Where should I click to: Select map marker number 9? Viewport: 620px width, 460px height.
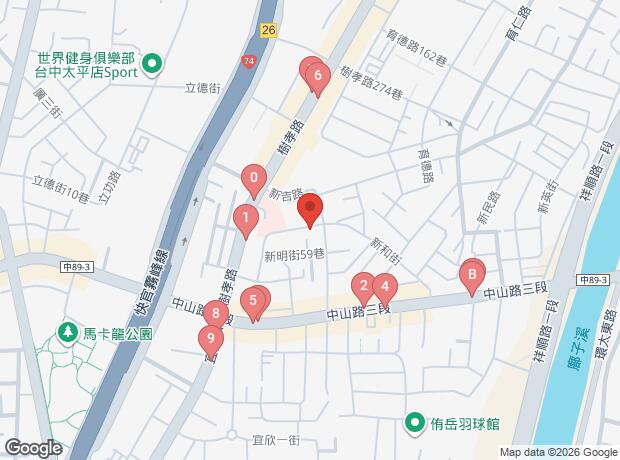point(211,336)
